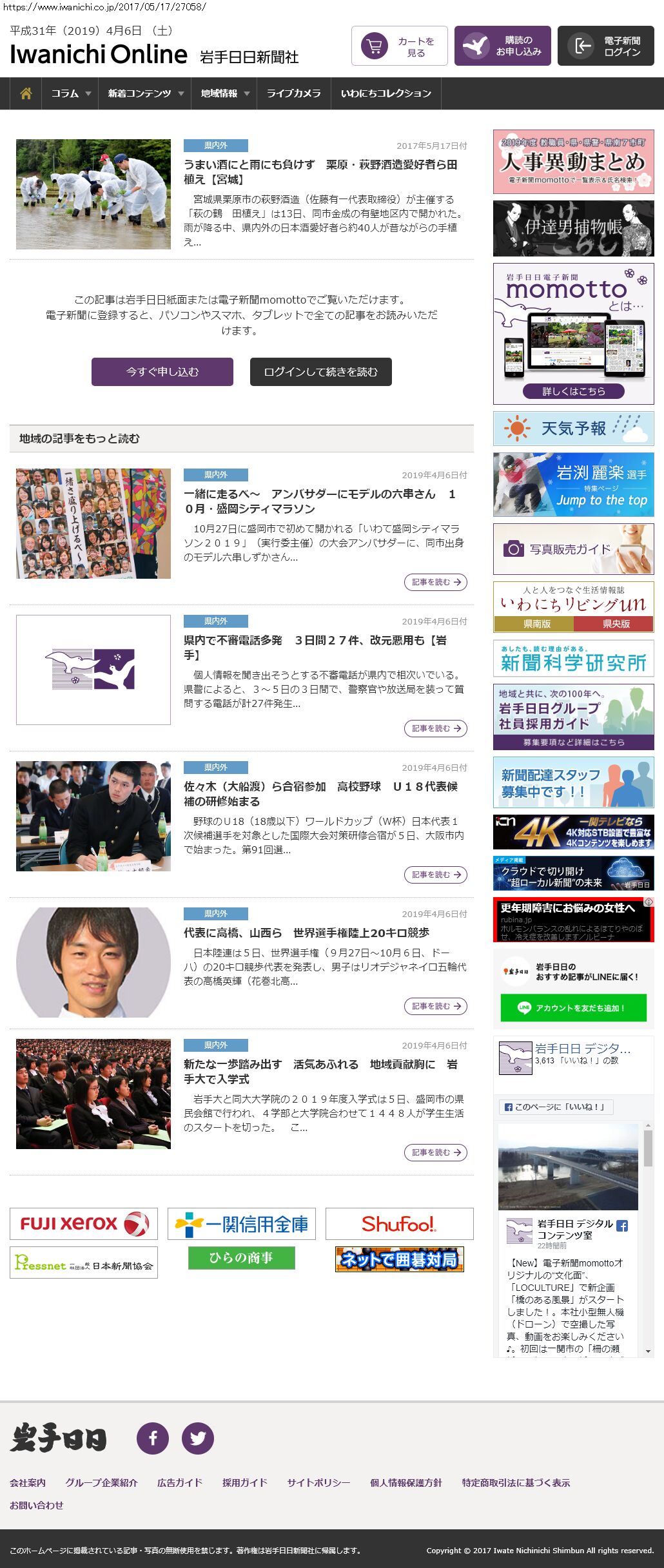Open the 高校野球 U18代表候補 article photo
Screen dimensions: 664x1568
click(x=93, y=816)
